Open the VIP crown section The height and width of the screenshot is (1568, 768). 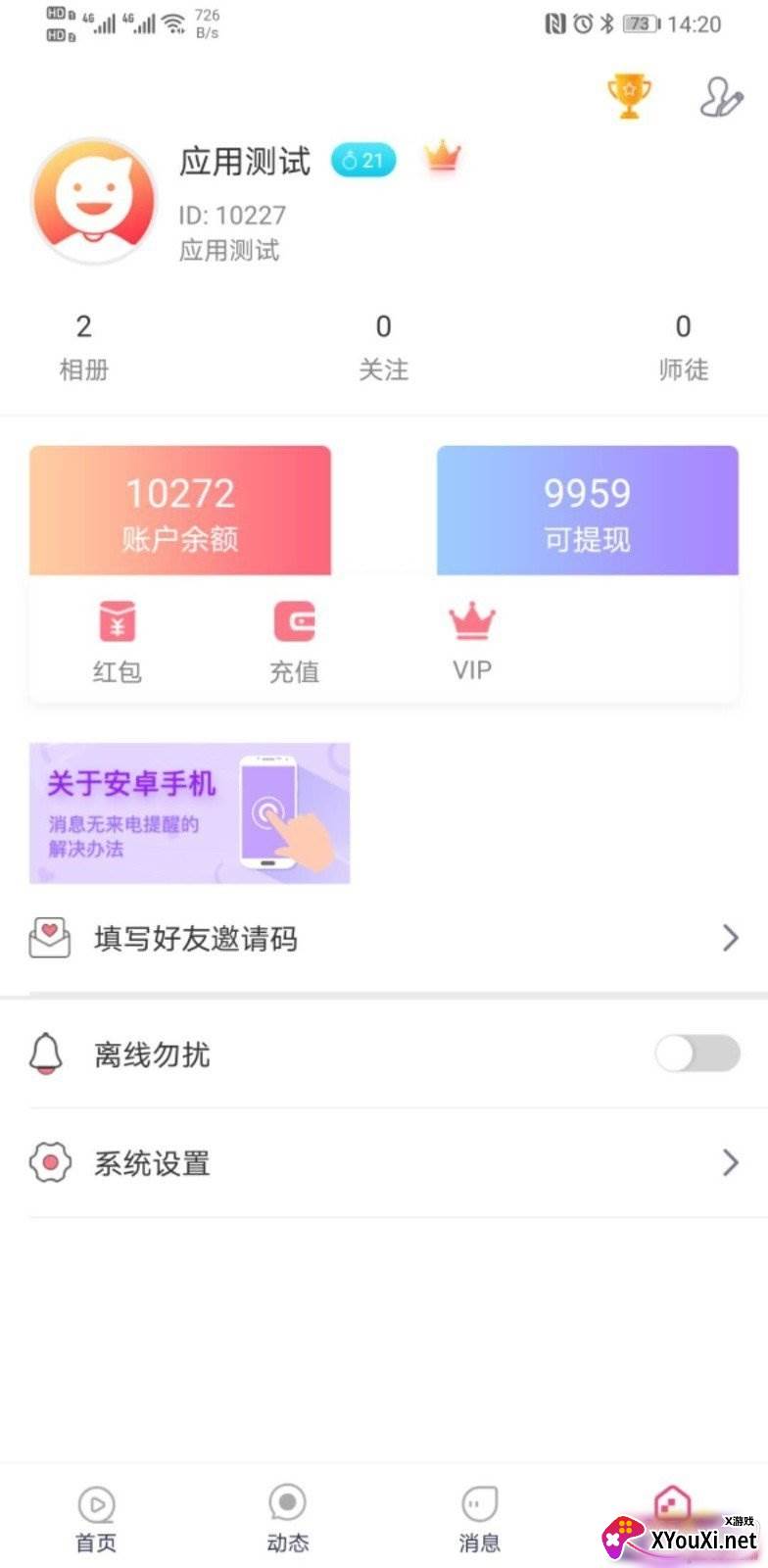tap(472, 637)
